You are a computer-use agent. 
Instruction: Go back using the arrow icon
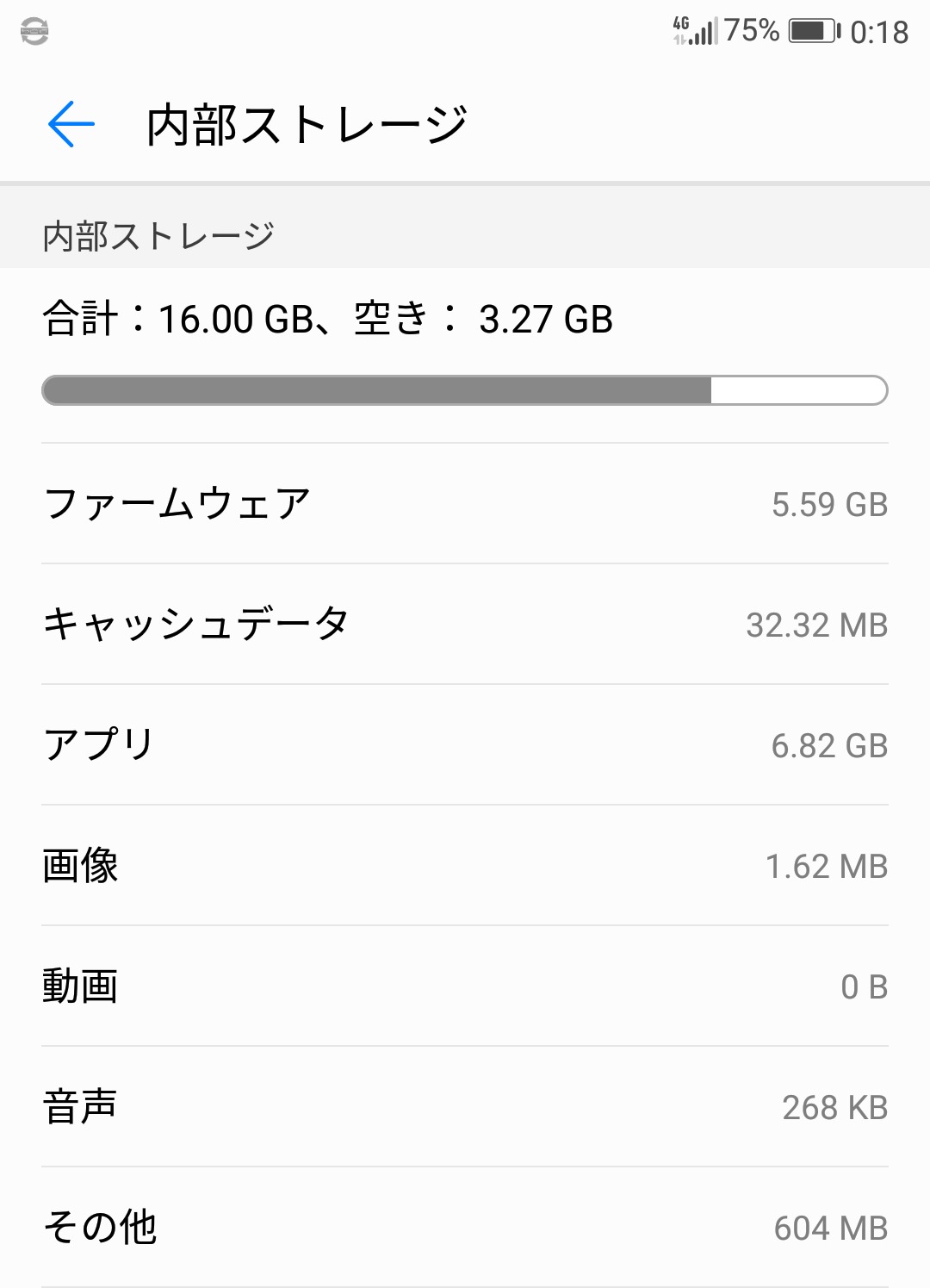click(71, 124)
